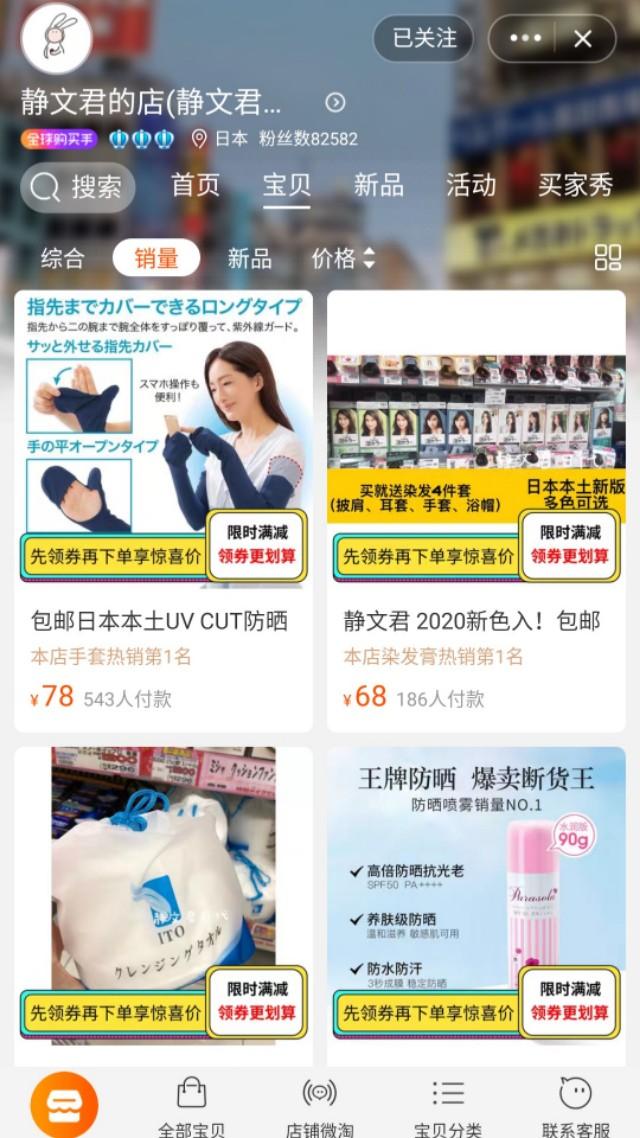Viewport: 640px width, 1138px height.
Task: Open the UV CUT防晒 gloves product
Action: 163,510
